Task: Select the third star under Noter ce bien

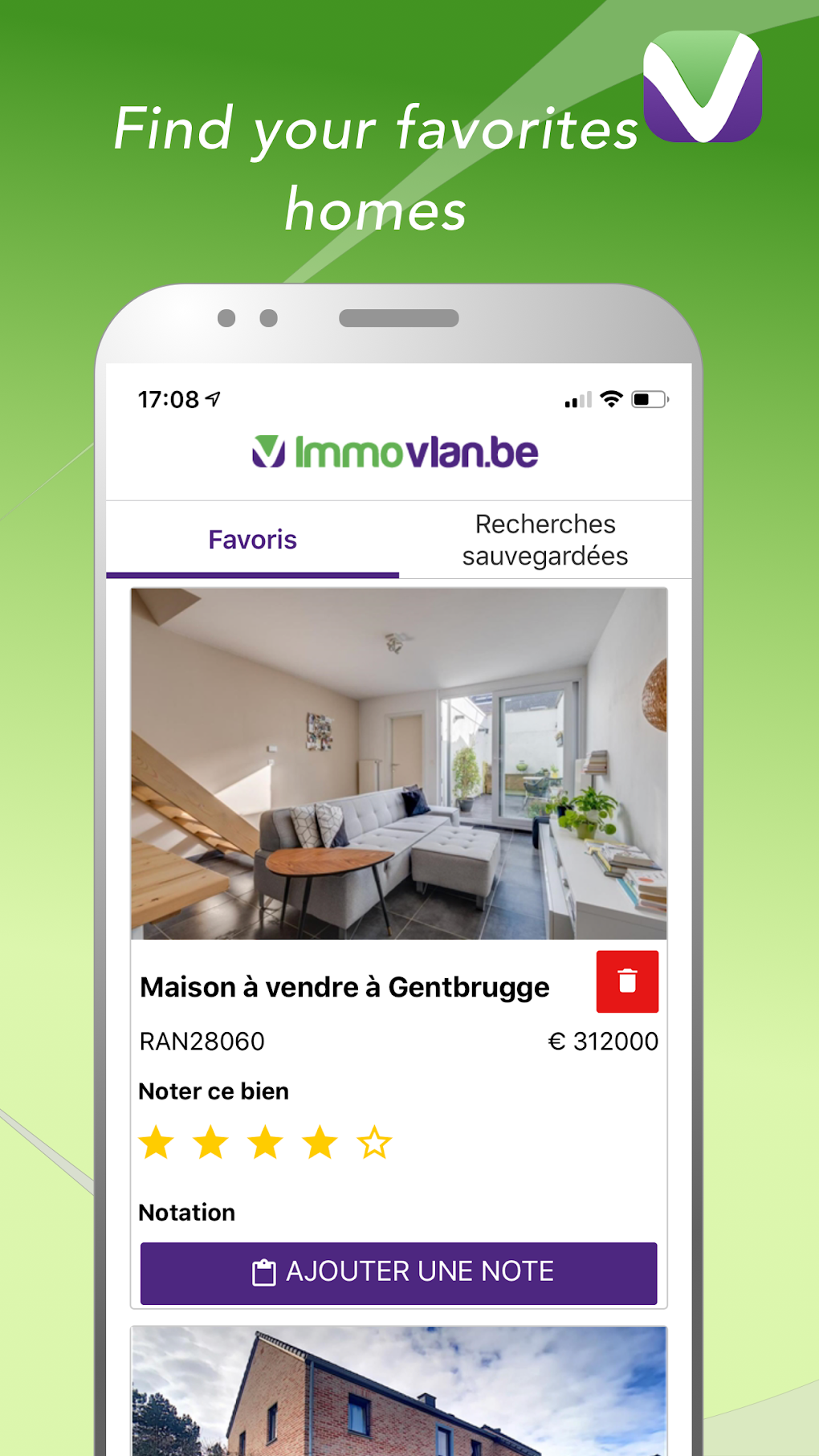Action: (x=266, y=1143)
